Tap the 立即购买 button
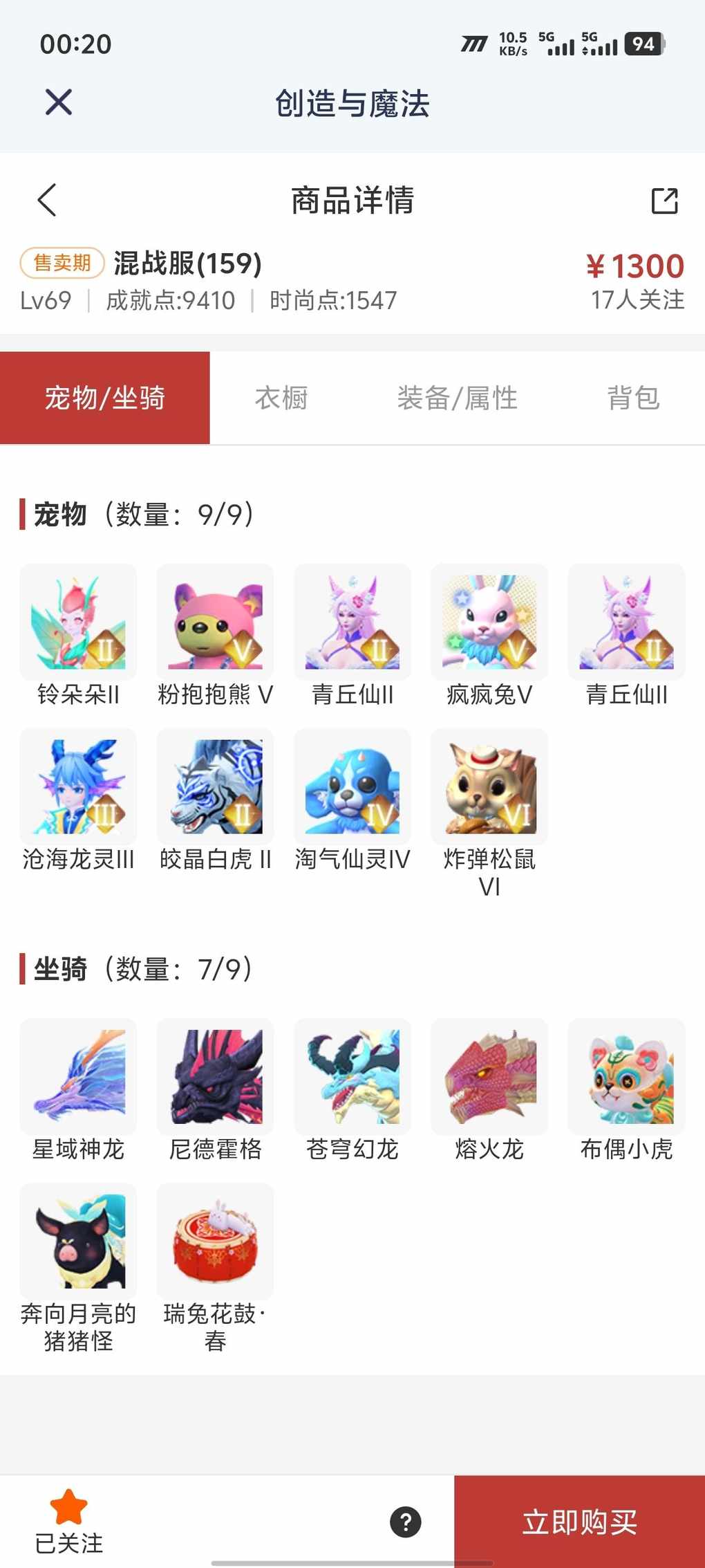 tap(579, 1522)
